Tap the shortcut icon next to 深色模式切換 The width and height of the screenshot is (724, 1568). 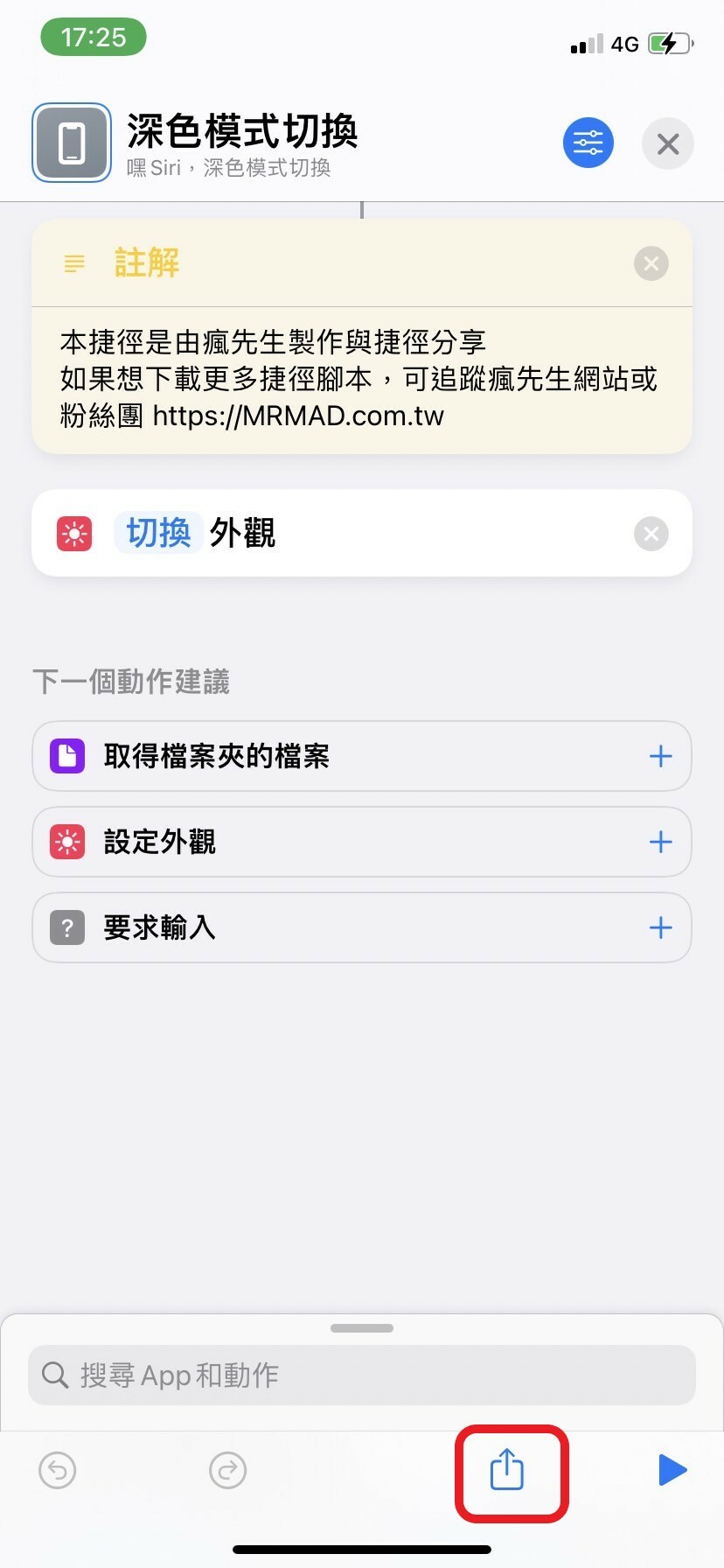click(72, 143)
